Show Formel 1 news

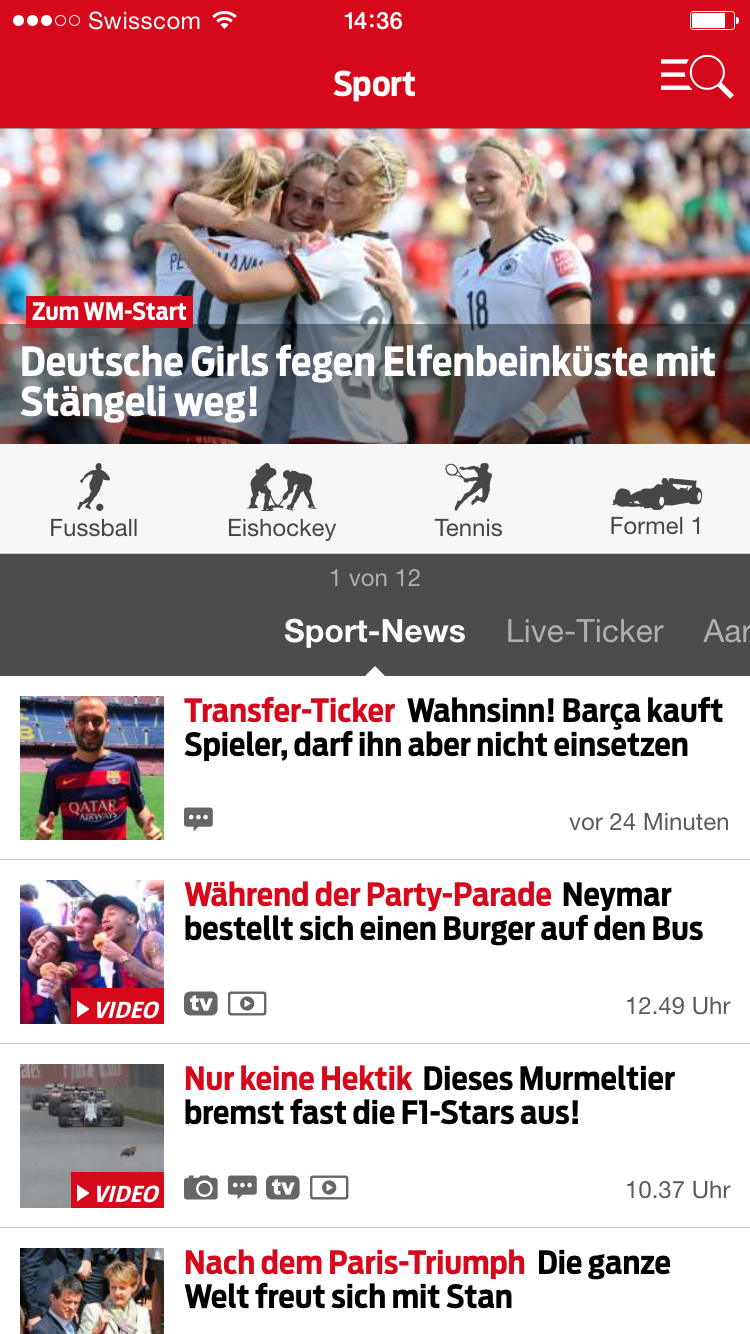(656, 500)
